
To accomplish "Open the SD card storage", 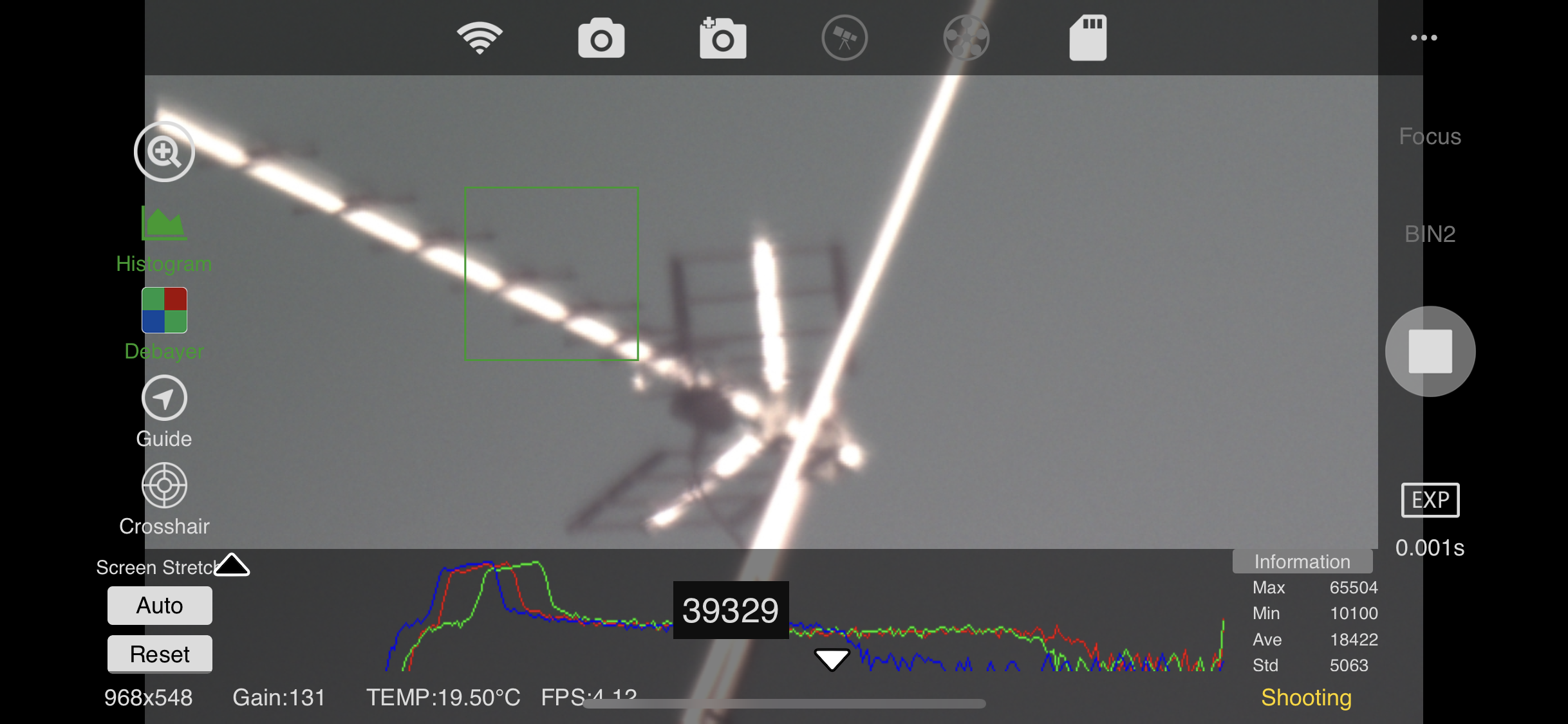I will pos(1088,38).
